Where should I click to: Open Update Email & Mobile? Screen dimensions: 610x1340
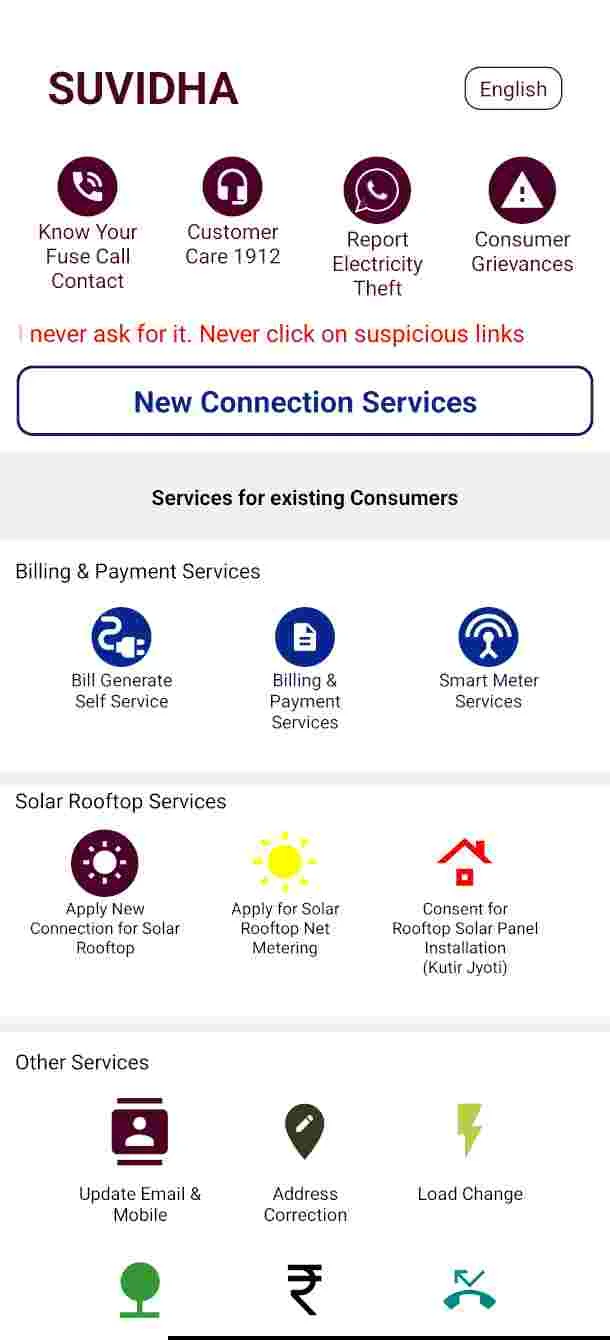(140, 1131)
